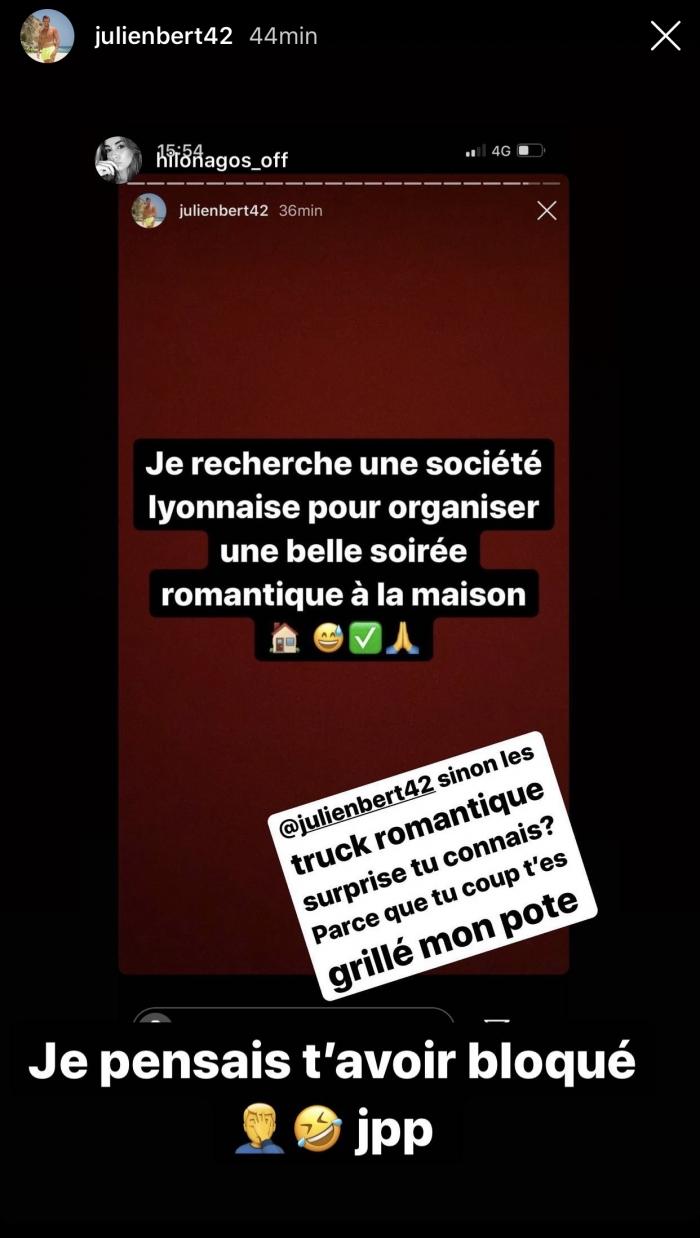
Task: Open julienbert42's profile picture in story header
Action: (47, 37)
